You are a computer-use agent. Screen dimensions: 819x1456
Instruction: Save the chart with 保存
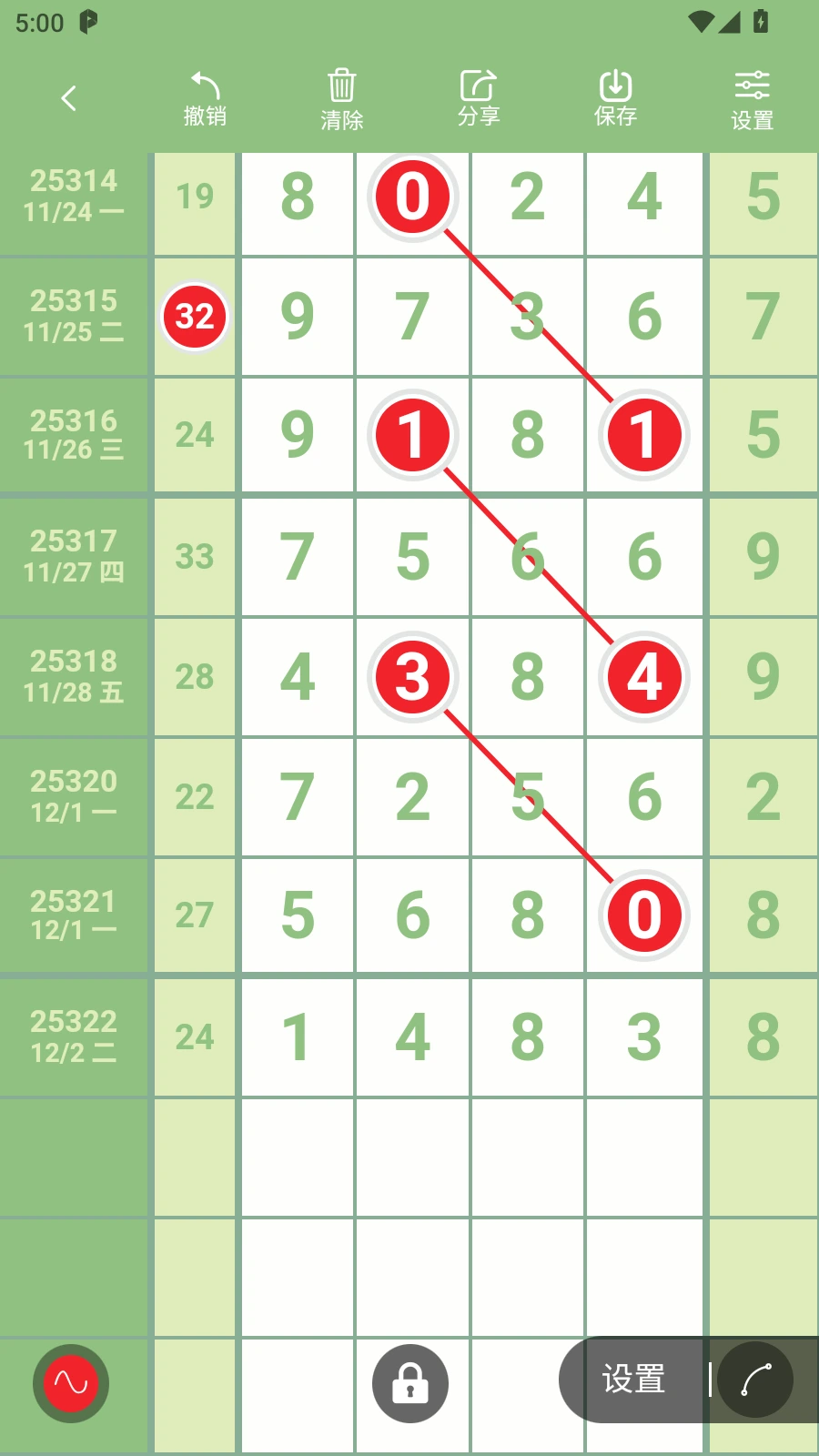615,98
